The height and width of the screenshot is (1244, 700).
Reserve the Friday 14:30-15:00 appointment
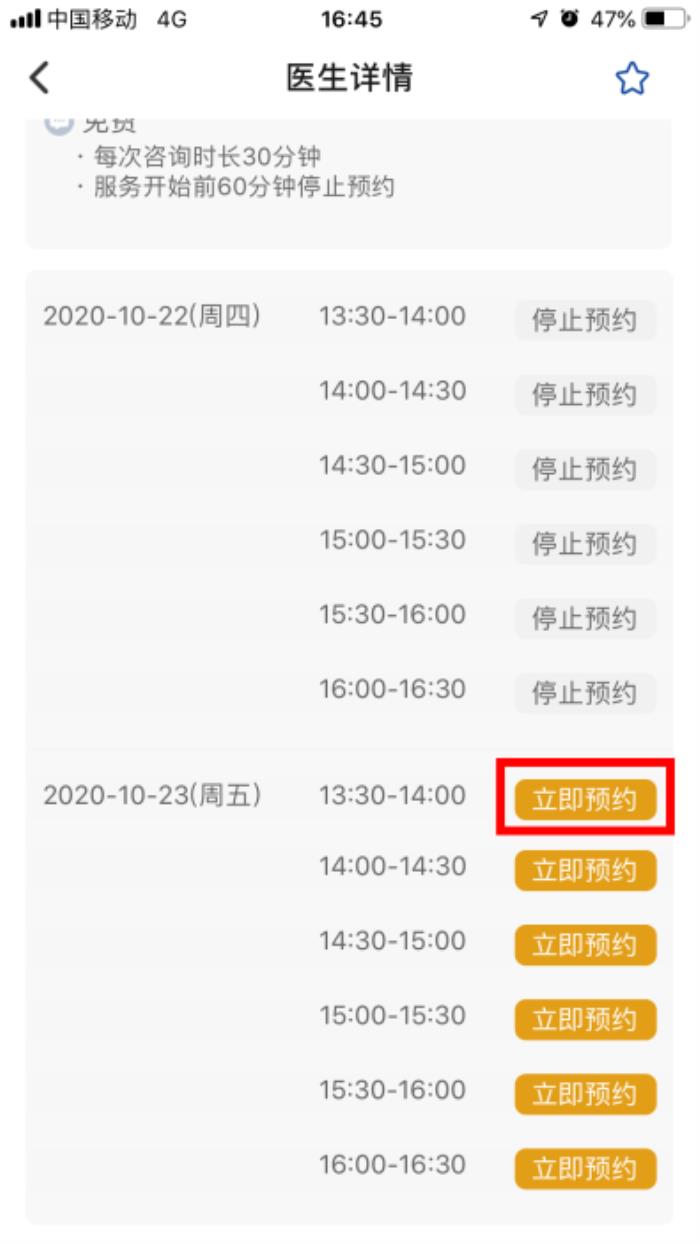coord(585,945)
